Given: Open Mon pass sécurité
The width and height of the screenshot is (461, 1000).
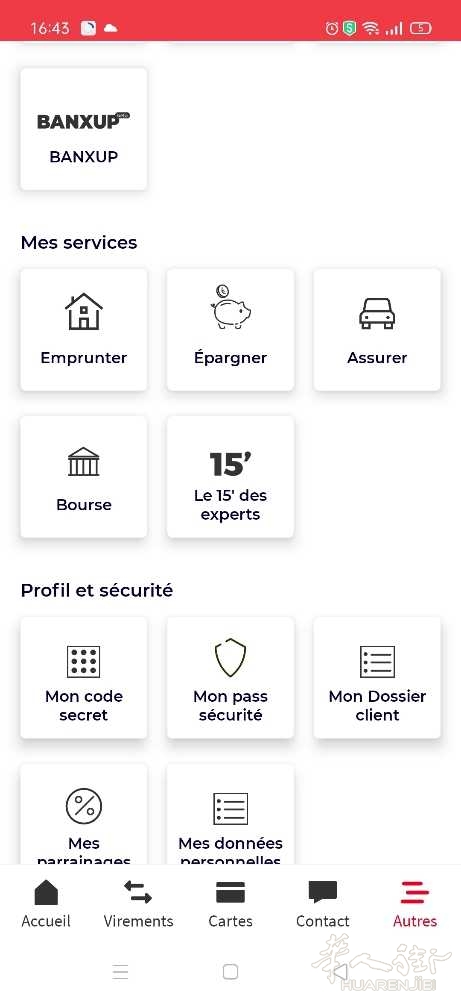Looking at the screenshot, I should pyautogui.click(x=230, y=677).
